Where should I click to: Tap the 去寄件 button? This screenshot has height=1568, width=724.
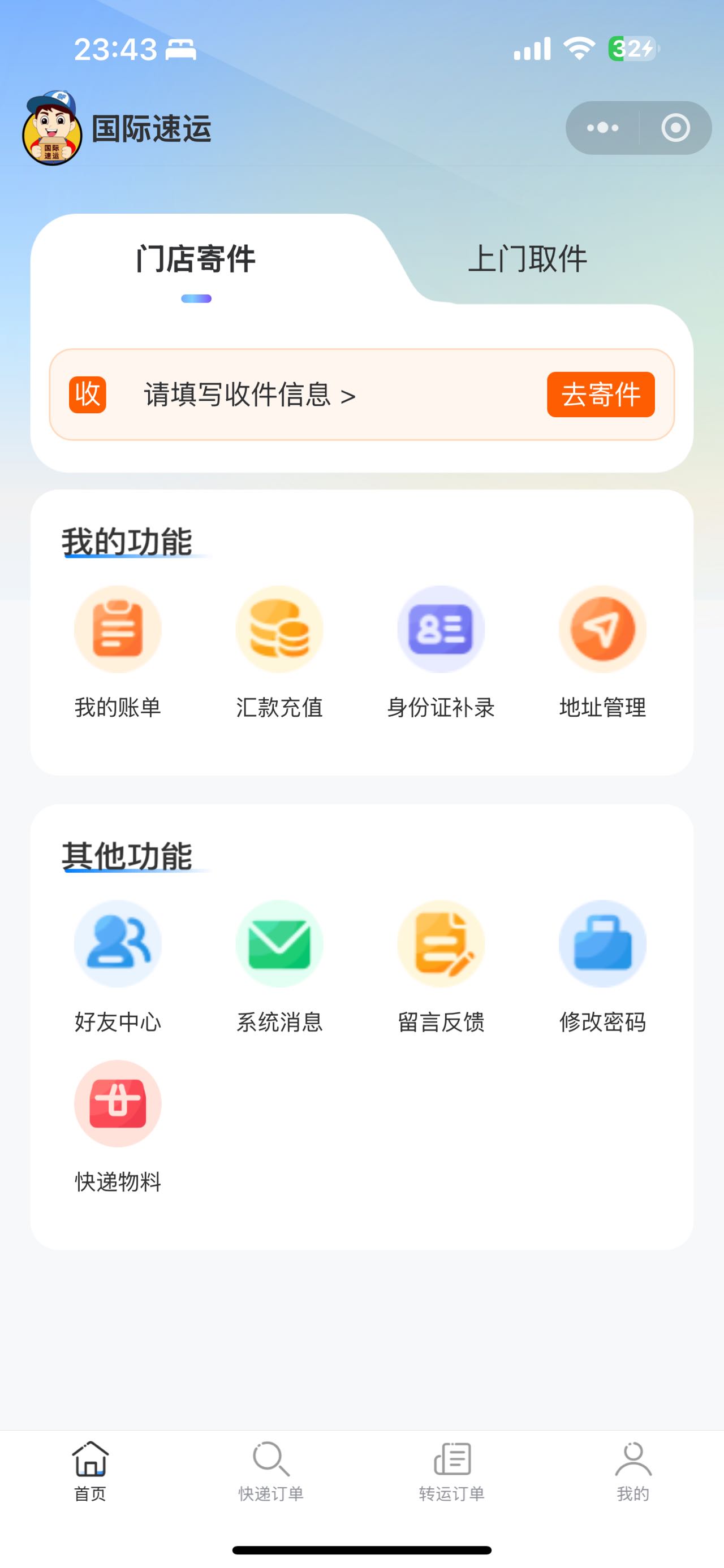(600, 395)
